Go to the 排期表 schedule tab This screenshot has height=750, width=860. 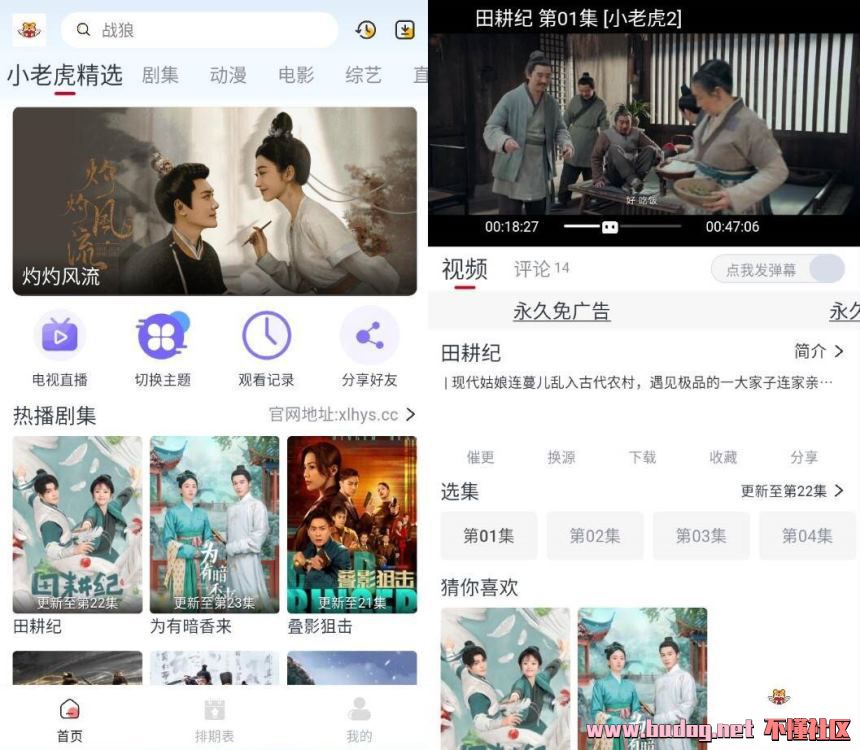tap(214, 720)
